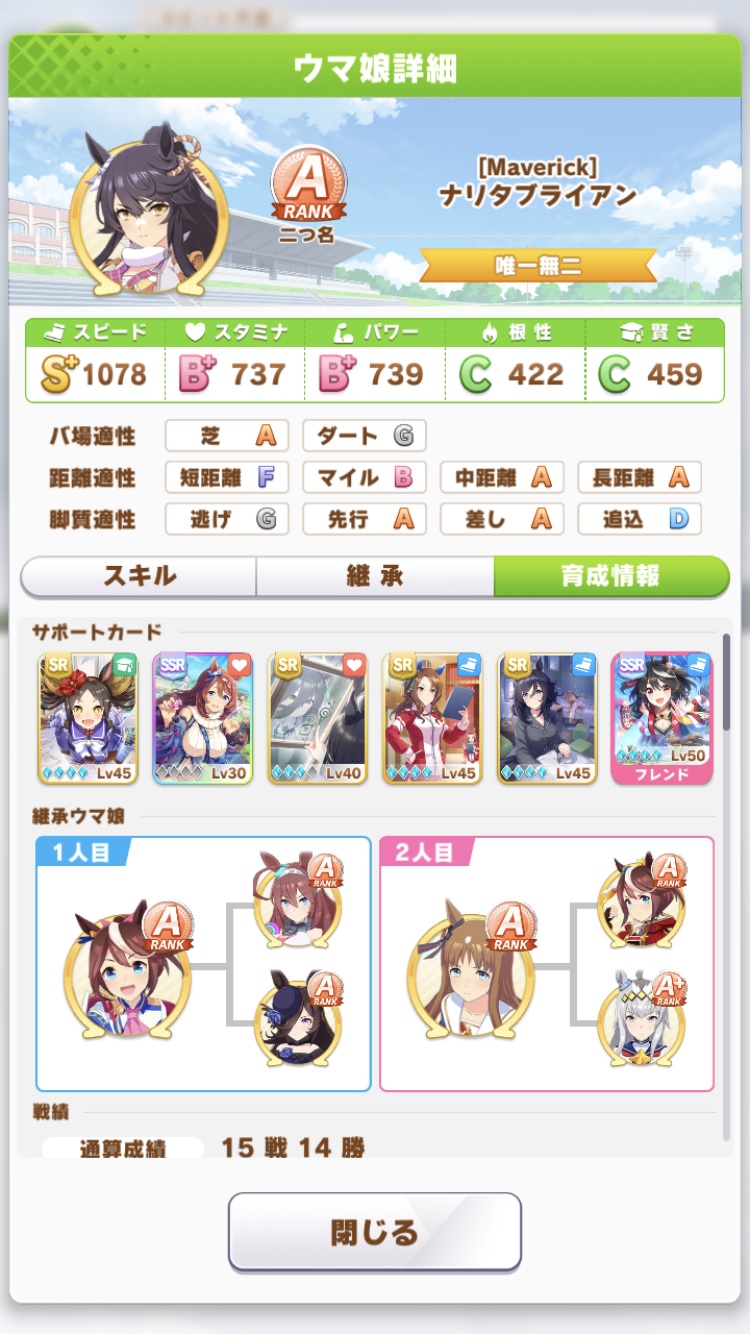This screenshot has width=750, height=1334.
Task: Open the Lv30 SSR support card
Action: (202, 718)
